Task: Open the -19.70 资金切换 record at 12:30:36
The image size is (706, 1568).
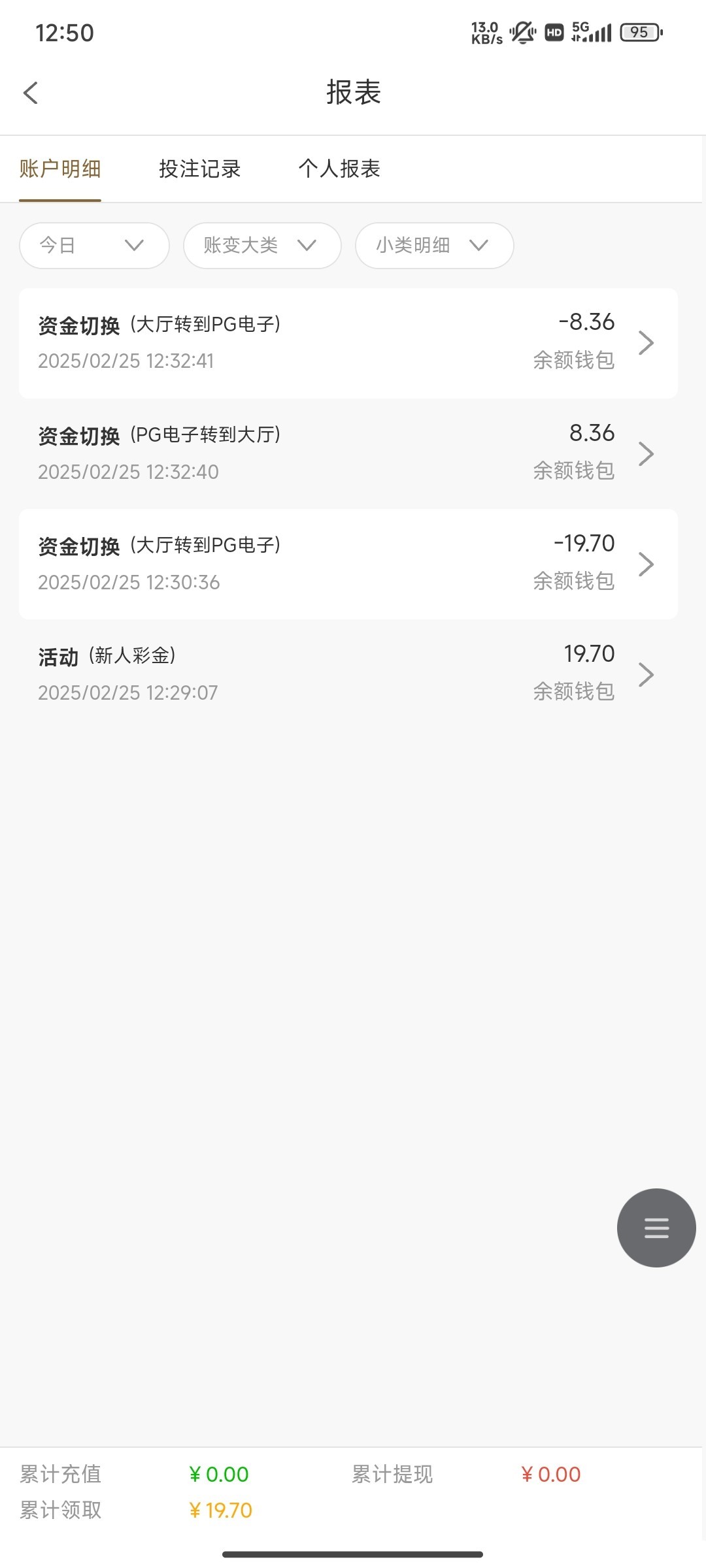Action: 348,564
